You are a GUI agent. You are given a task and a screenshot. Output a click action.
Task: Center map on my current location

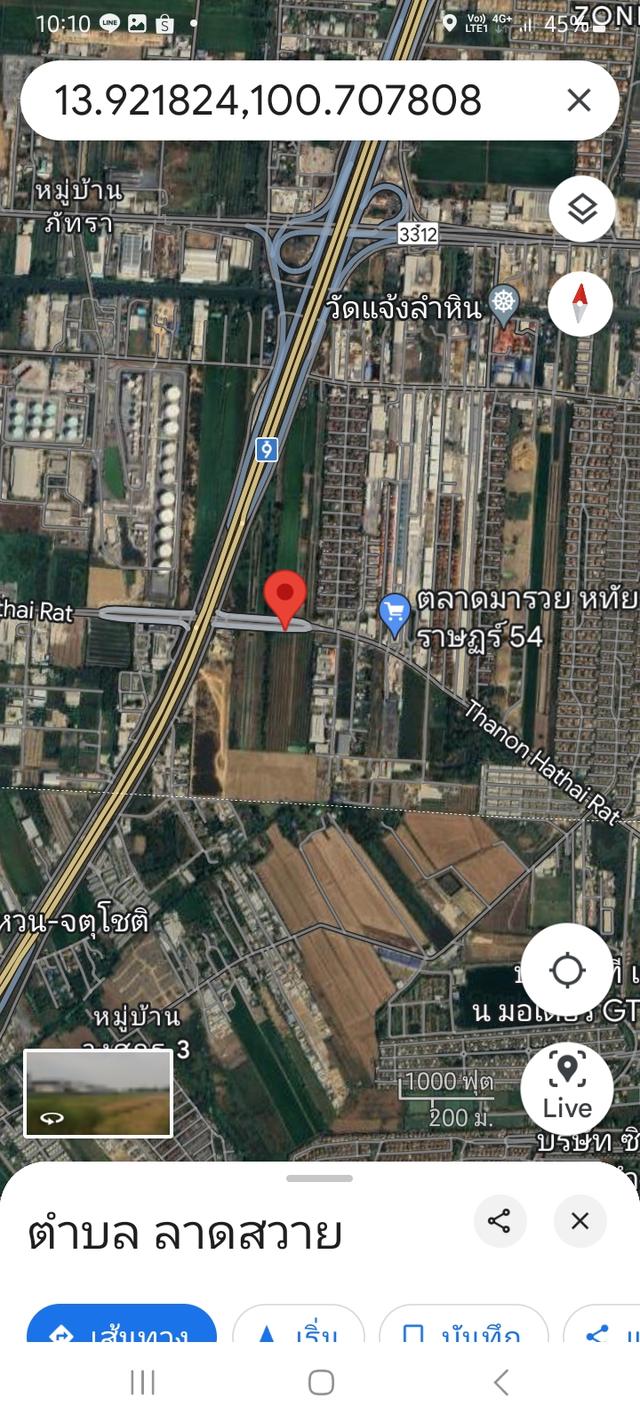tap(567, 970)
